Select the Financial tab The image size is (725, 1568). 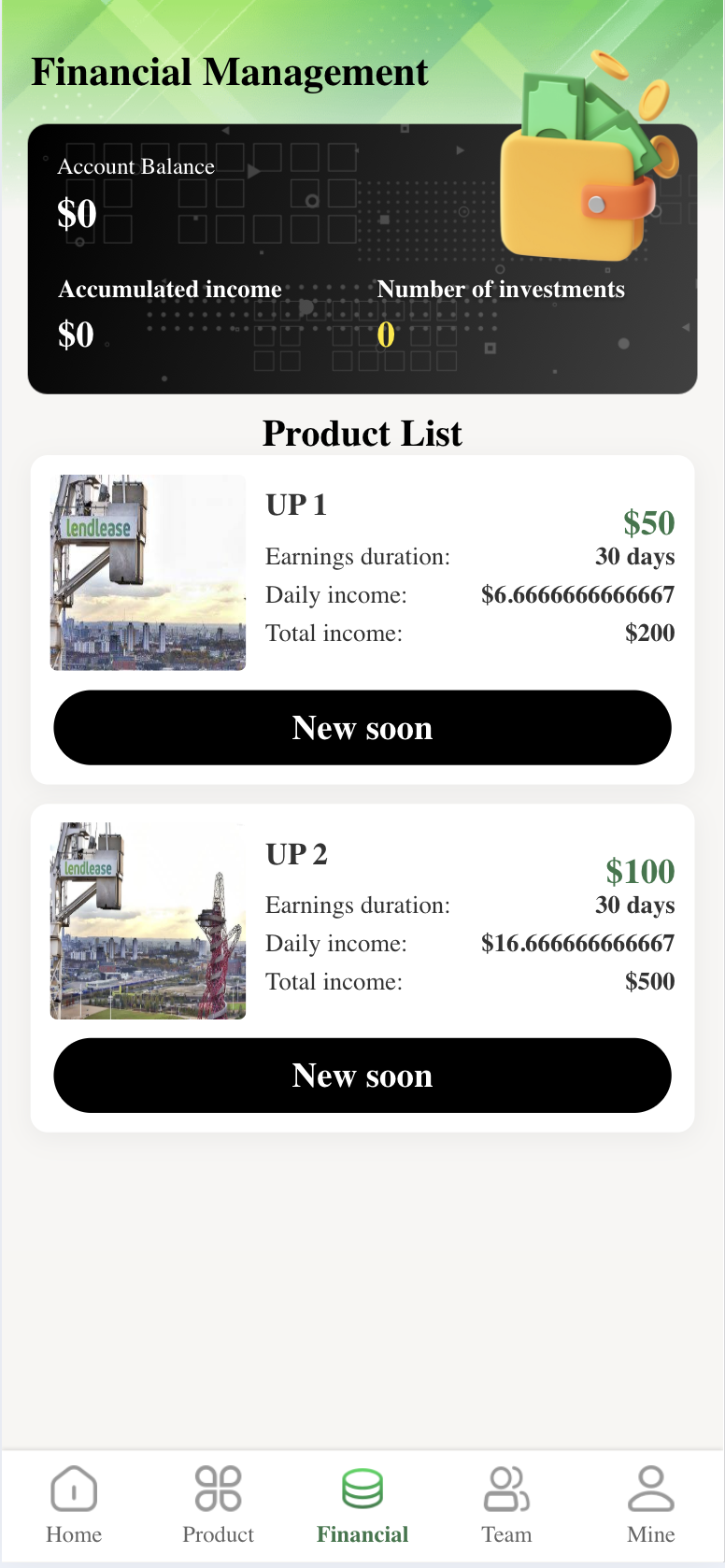pos(362,1504)
